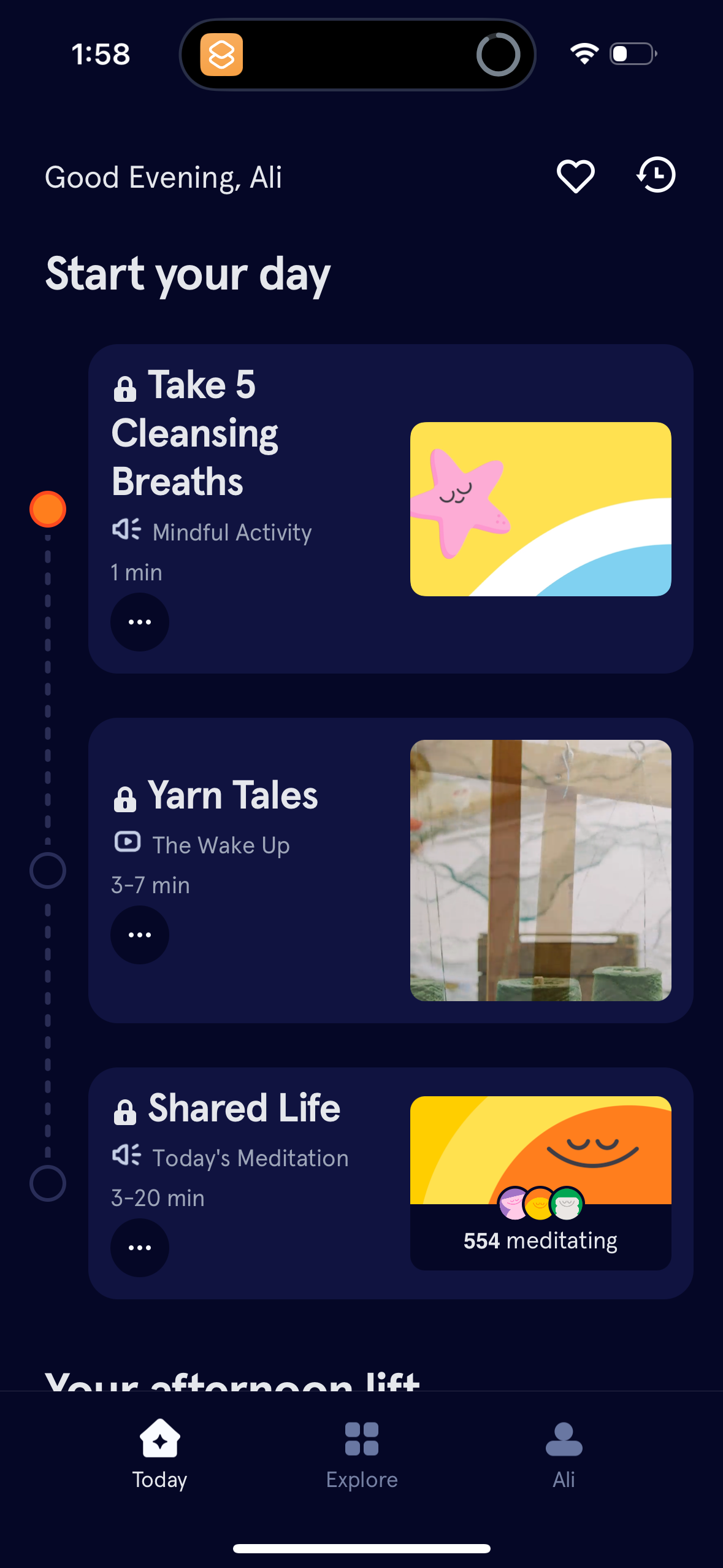The image size is (723, 1568).
Task: Open more options for Take 5 Cleansing Breaths
Action: point(139,621)
